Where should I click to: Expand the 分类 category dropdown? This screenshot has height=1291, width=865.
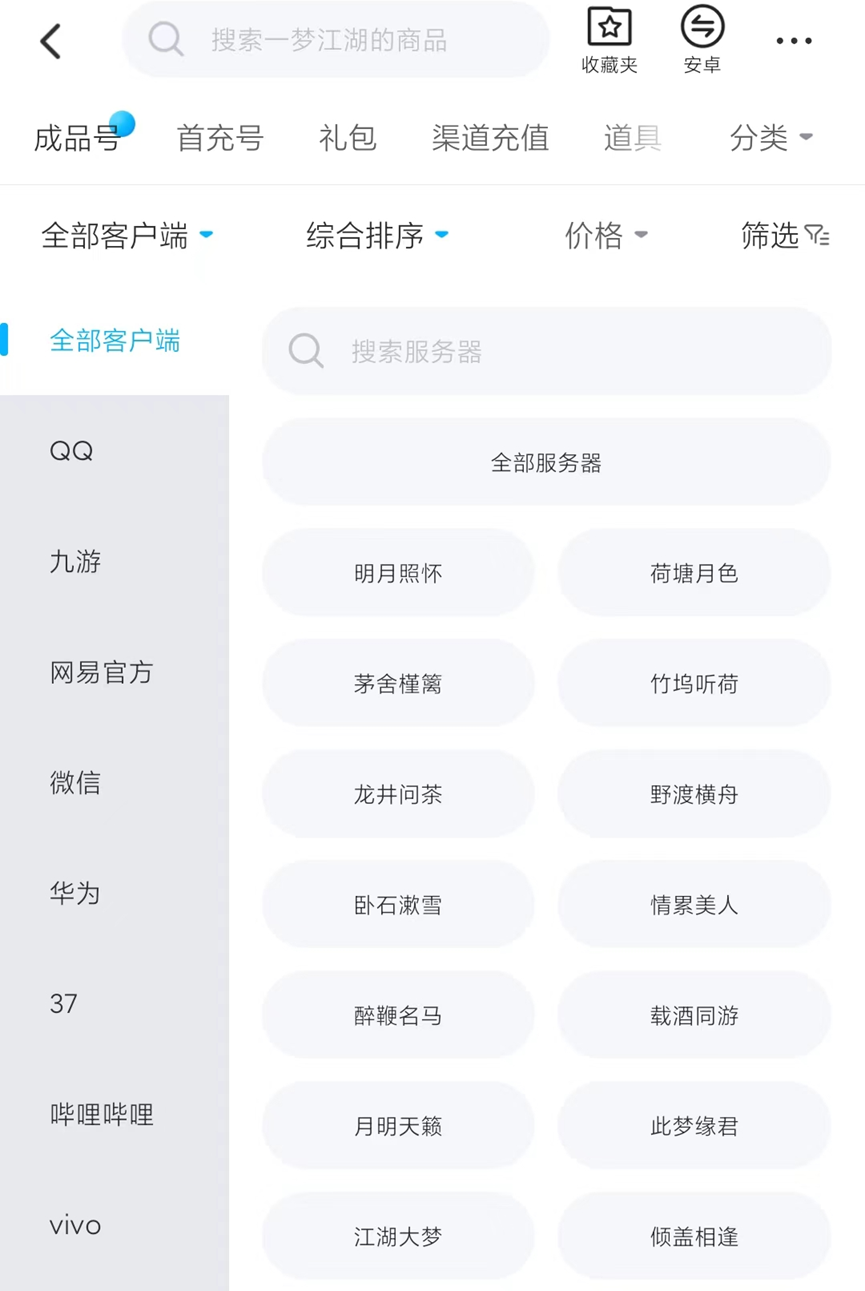[770, 138]
